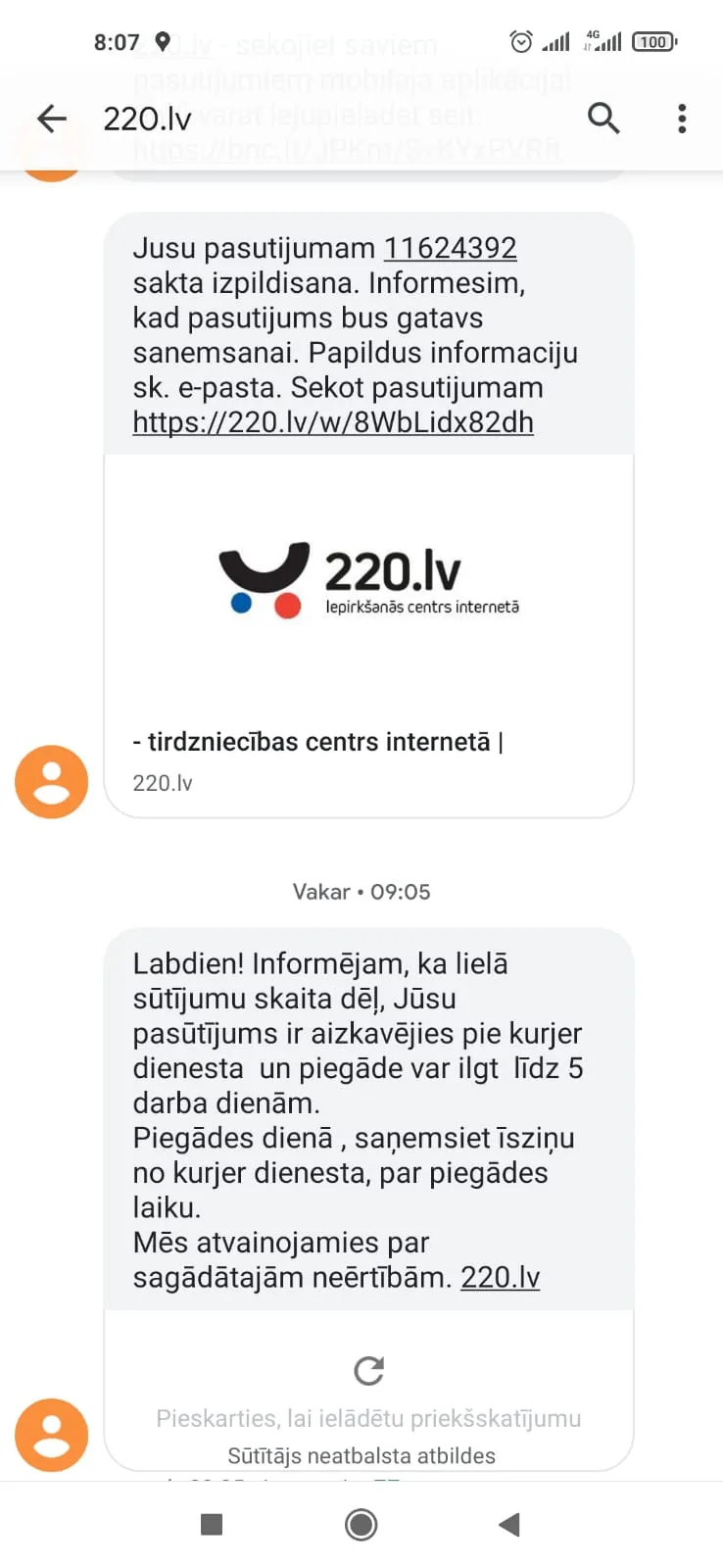Open order number 11624392 link
723x1568 pixels.
(x=450, y=248)
